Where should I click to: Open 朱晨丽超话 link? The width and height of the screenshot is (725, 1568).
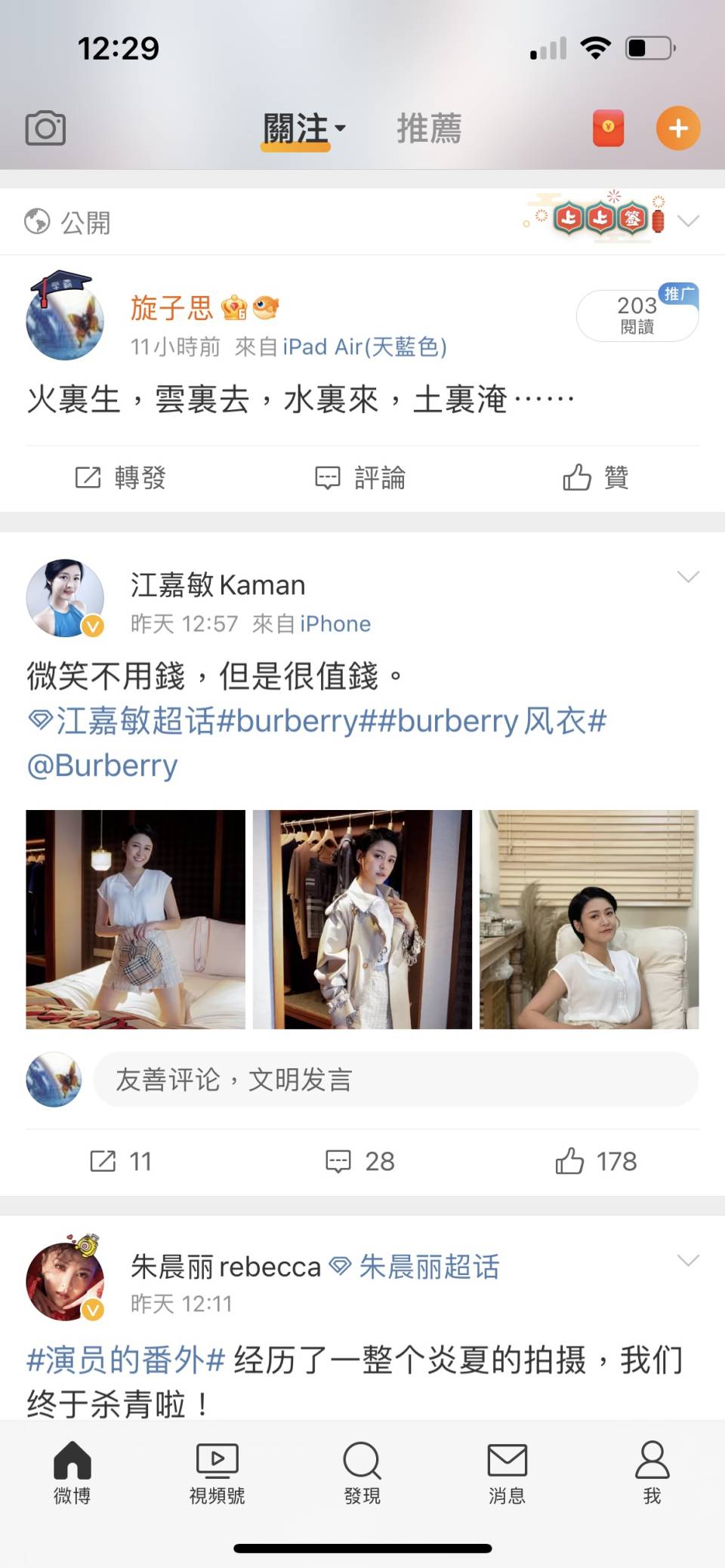point(428,1266)
